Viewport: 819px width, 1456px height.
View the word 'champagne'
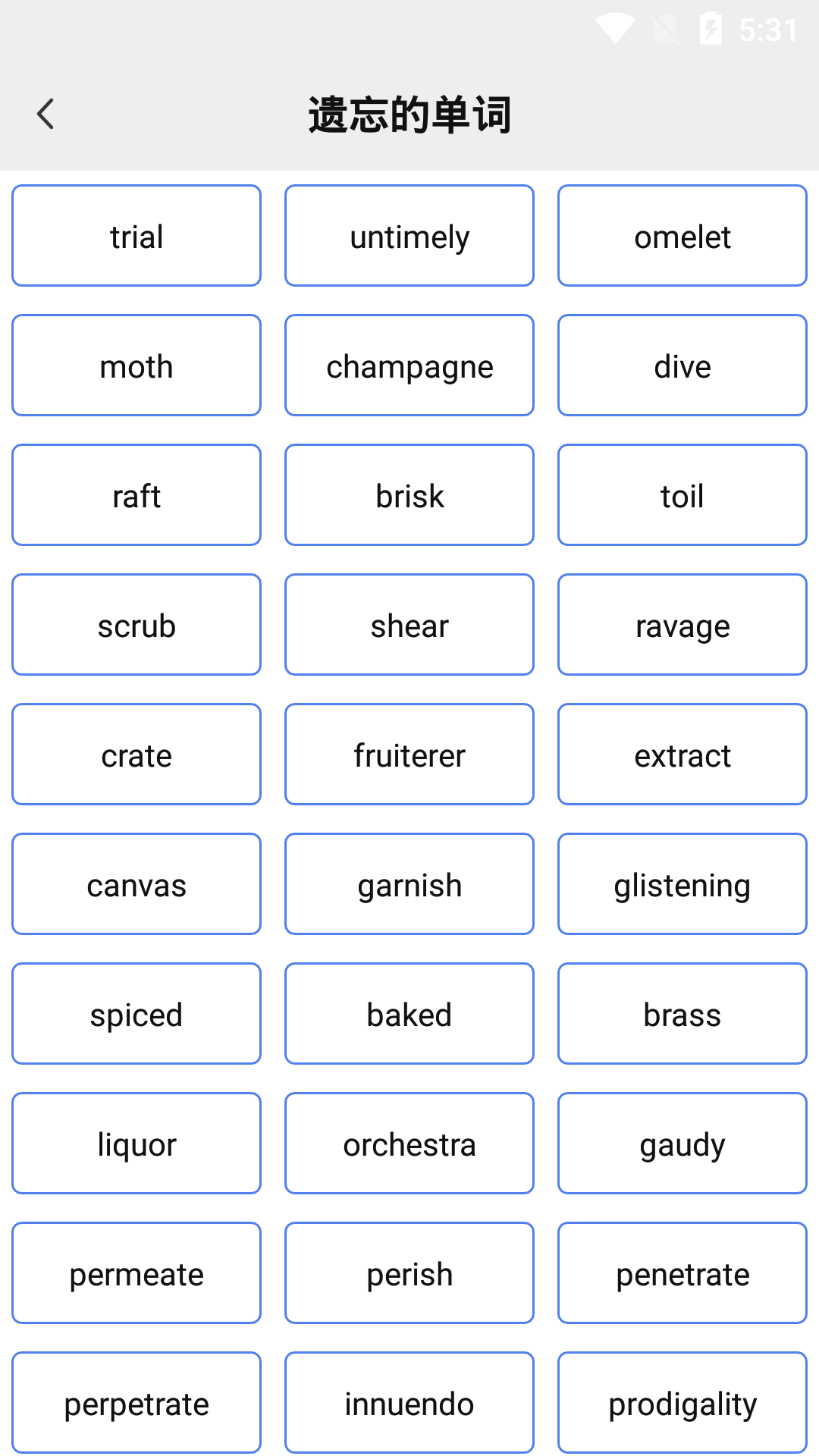[409, 366]
